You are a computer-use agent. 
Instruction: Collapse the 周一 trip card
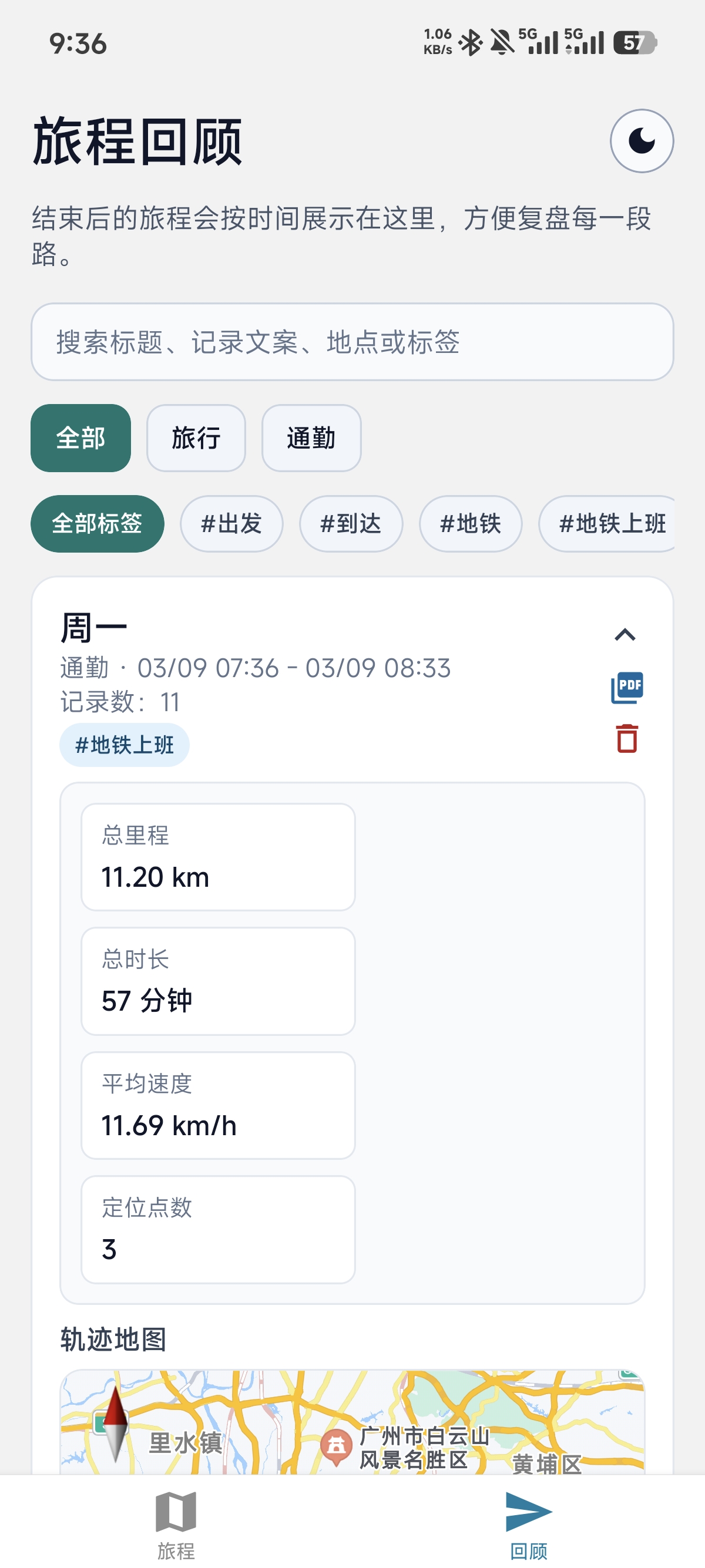click(625, 635)
